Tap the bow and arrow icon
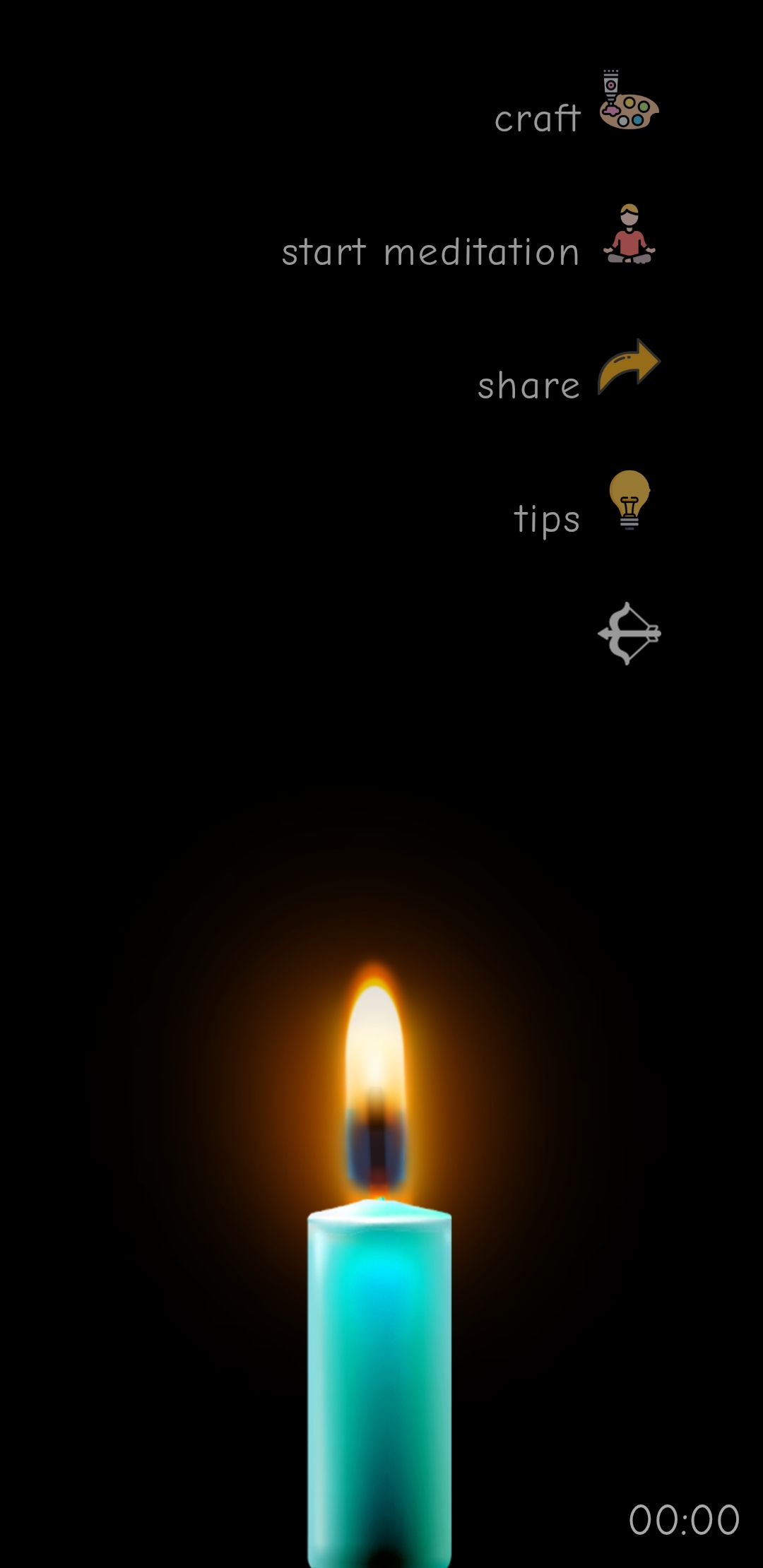The width and height of the screenshot is (763, 1568). tap(629, 634)
